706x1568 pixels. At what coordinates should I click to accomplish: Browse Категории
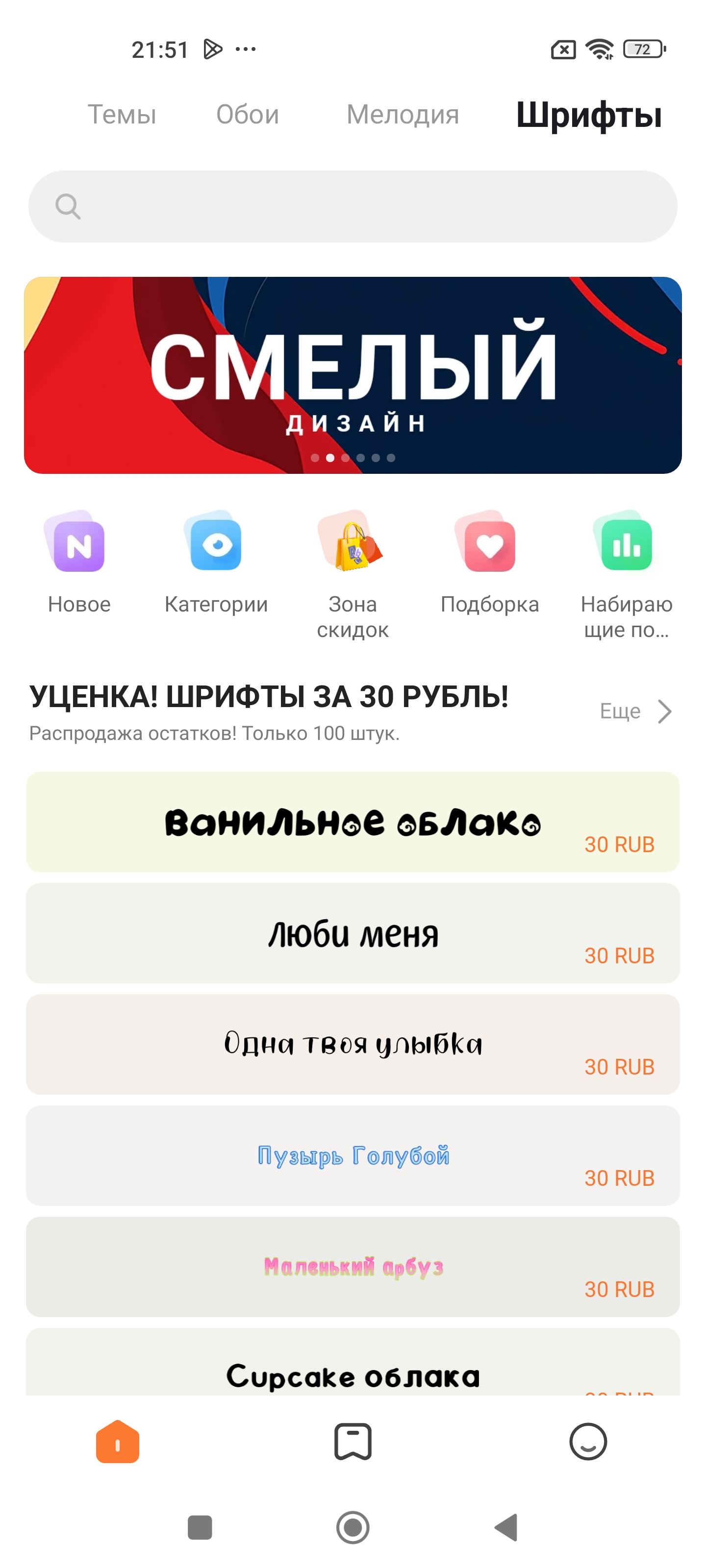pyautogui.click(x=216, y=561)
